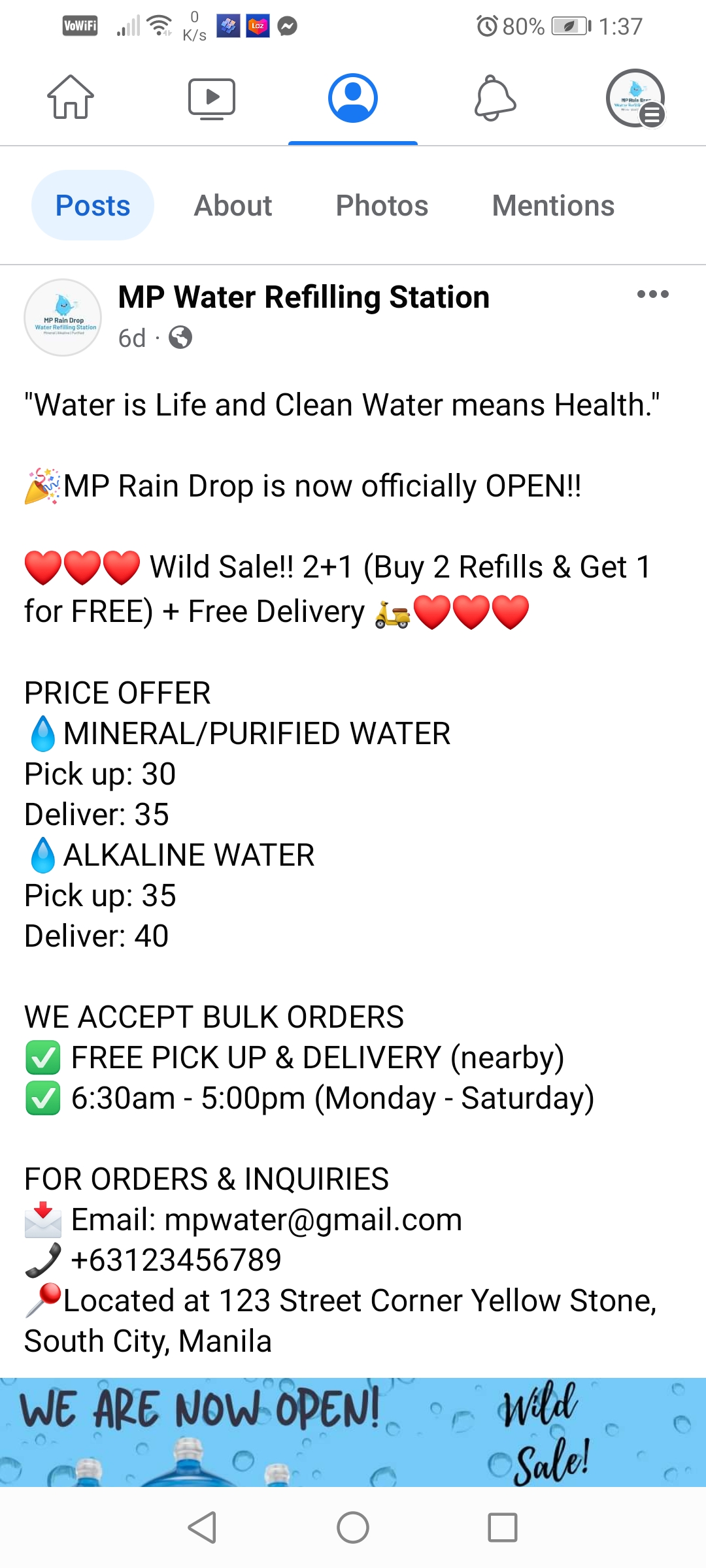Viewport: 706px width, 1568px height.
Task: Switch to the Photos section
Action: (382, 206)
